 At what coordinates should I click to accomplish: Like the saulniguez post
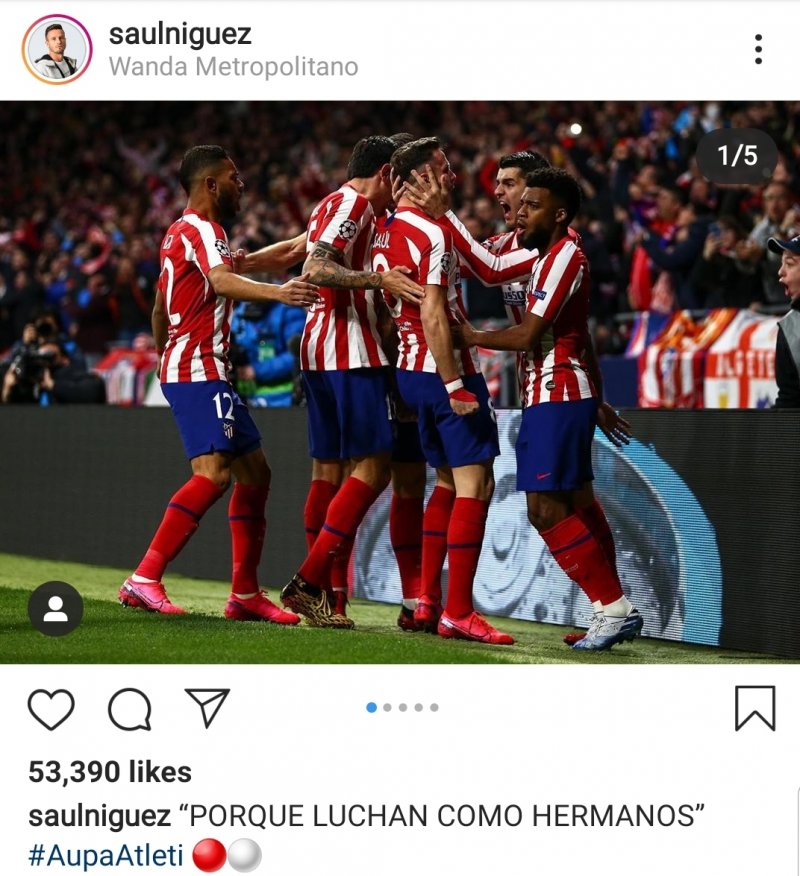click(51, 709)
